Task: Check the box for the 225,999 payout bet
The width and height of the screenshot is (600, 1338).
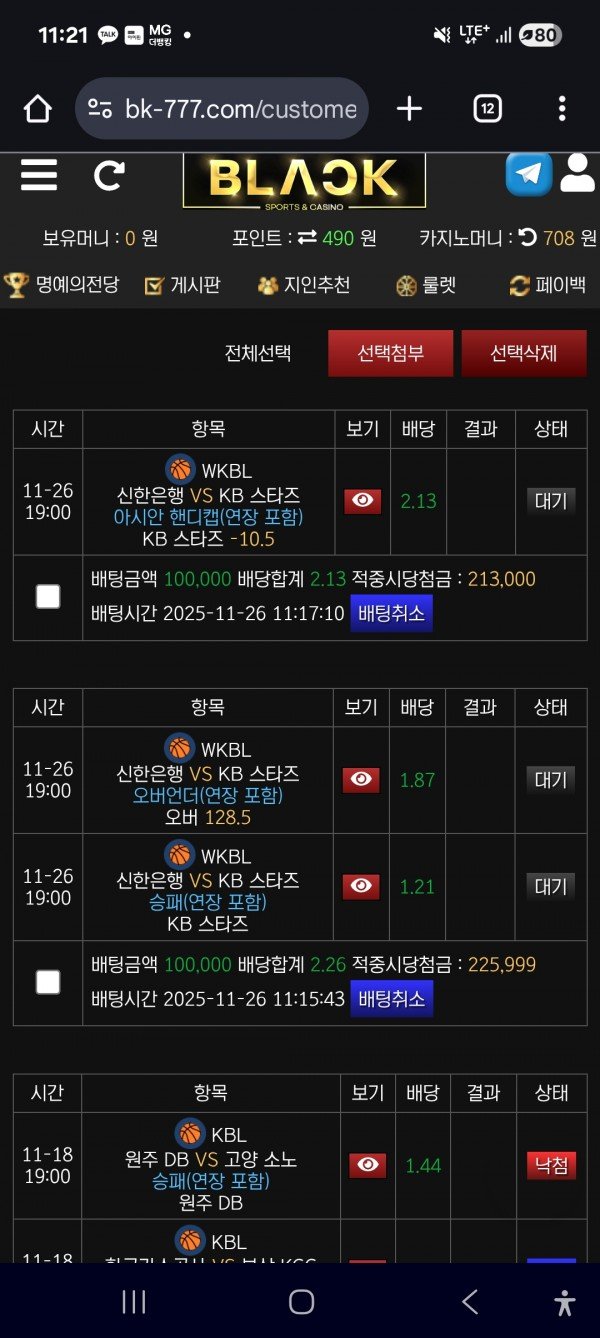Action: (x=48, y=982)
